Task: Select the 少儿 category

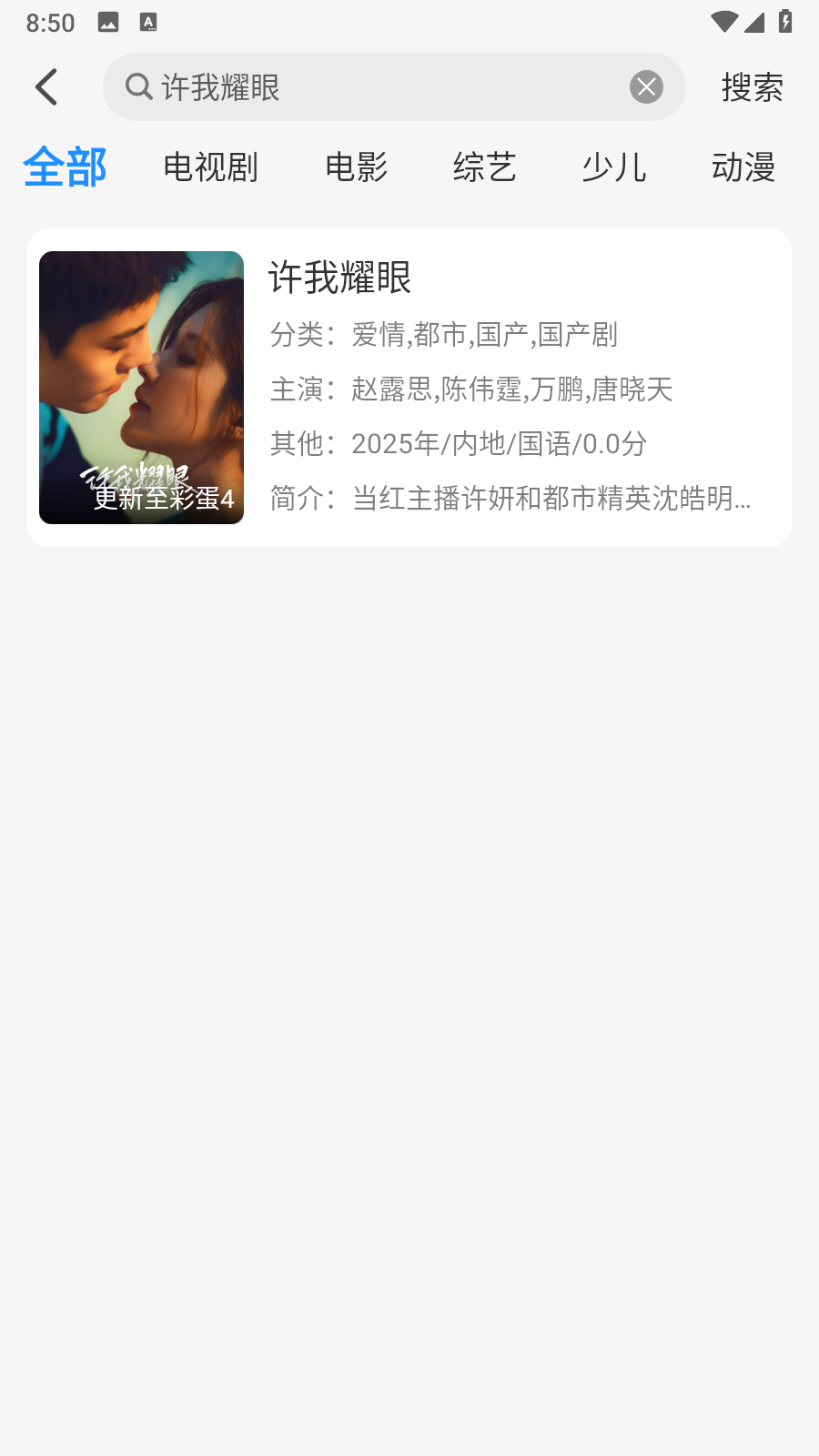Action: 614,167
